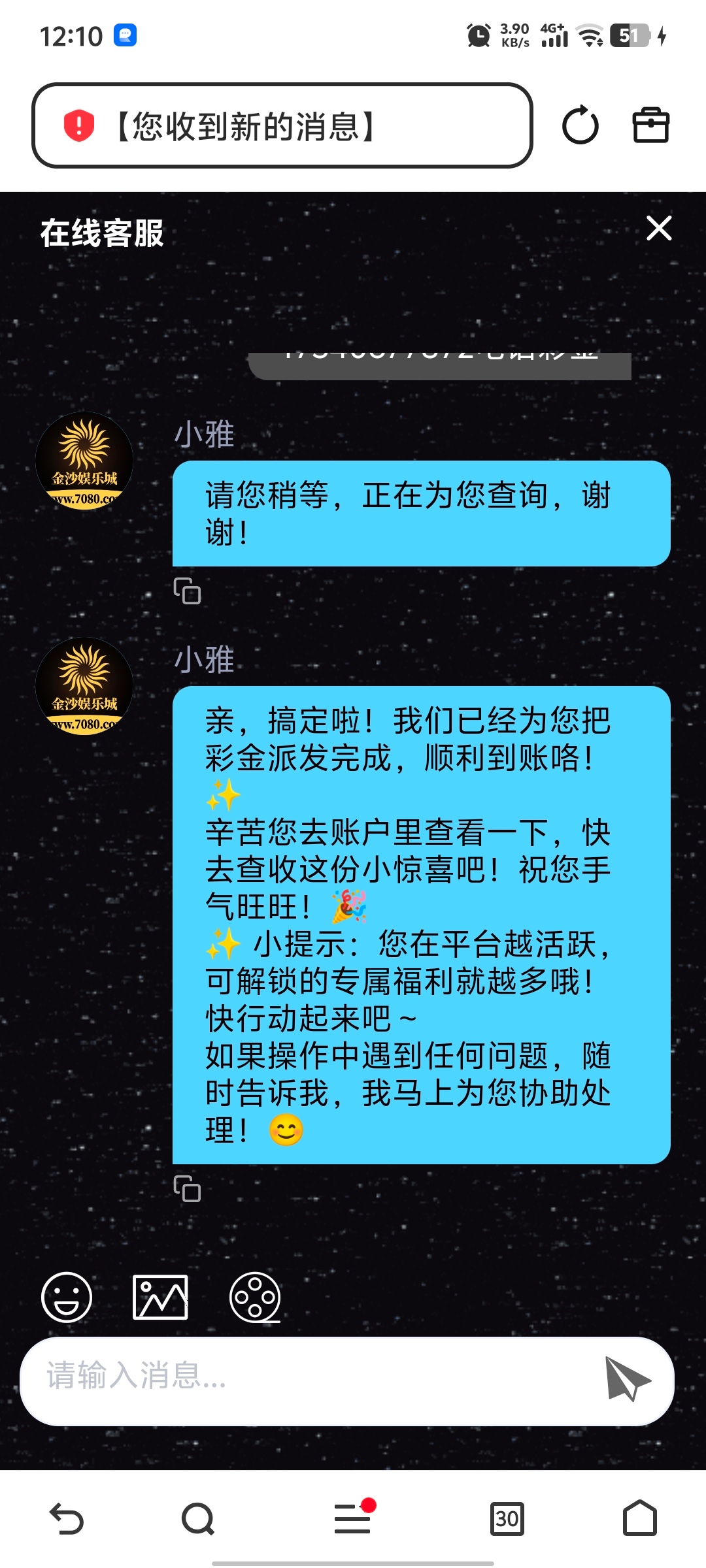Attach an image to the chat

point(160,1297)
